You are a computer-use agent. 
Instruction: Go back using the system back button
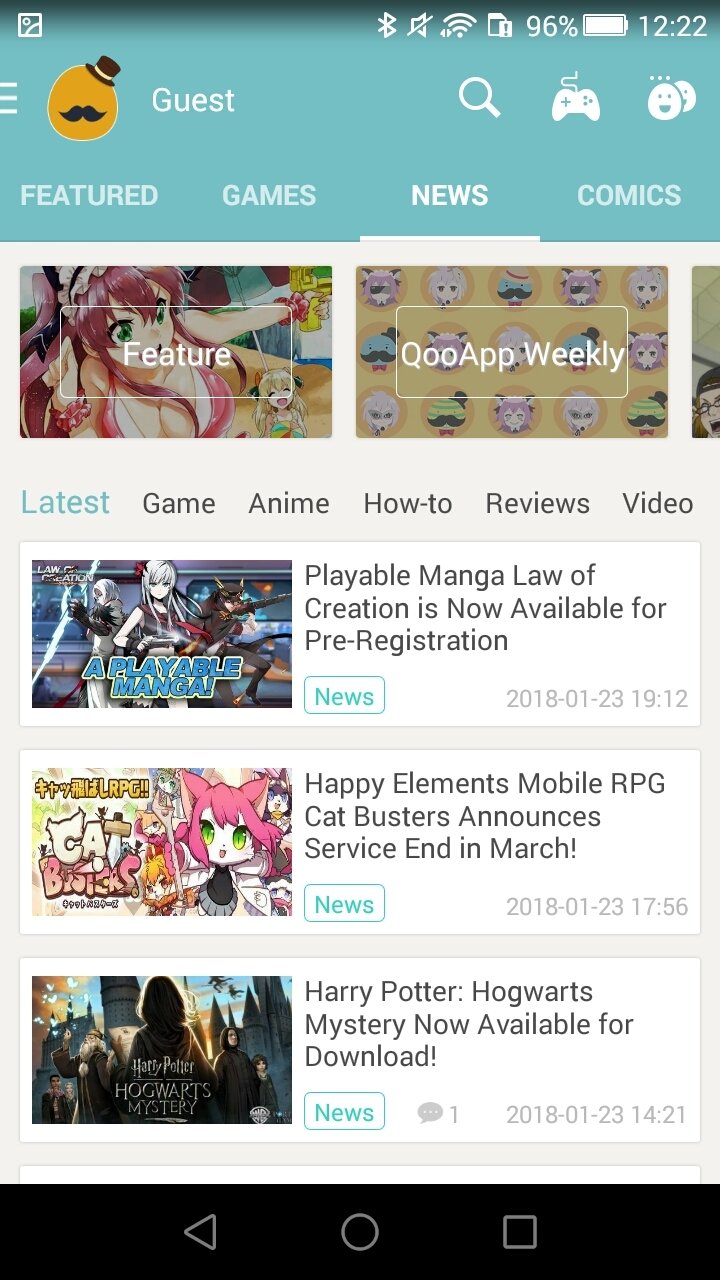pyautogui.click(x=201, y=1232)
